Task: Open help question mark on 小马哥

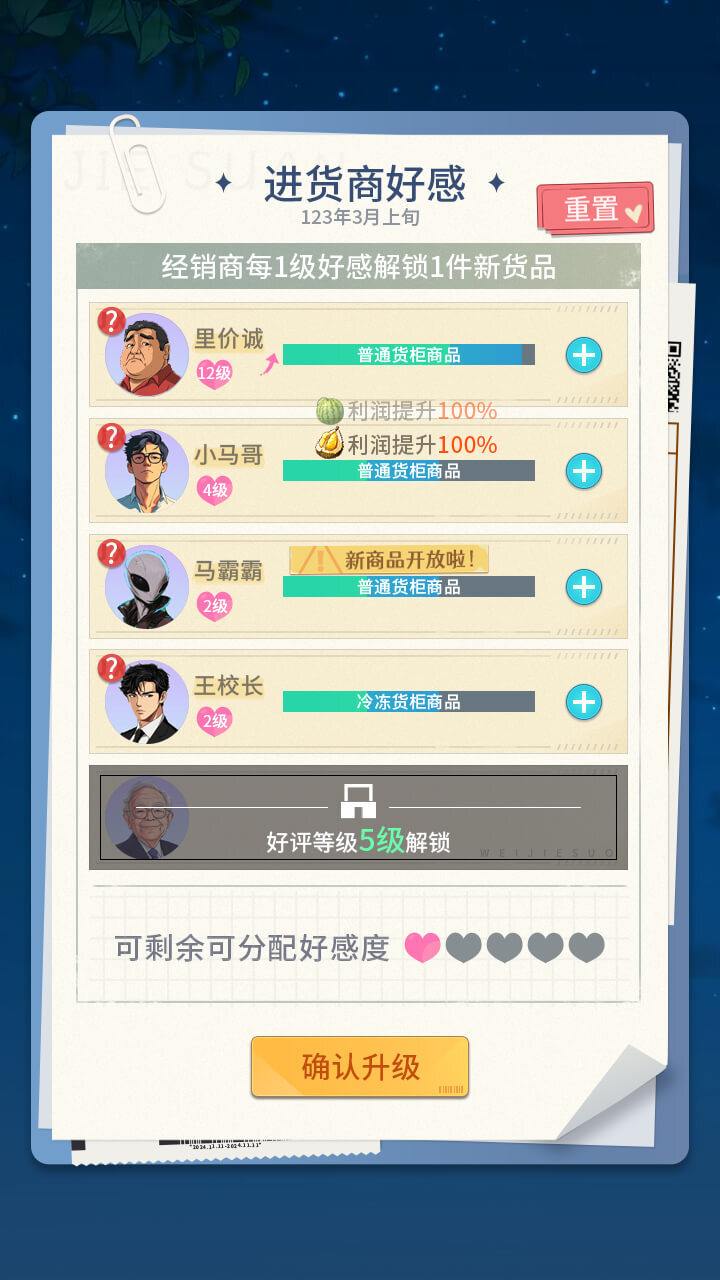Action: tap(111, 437)
